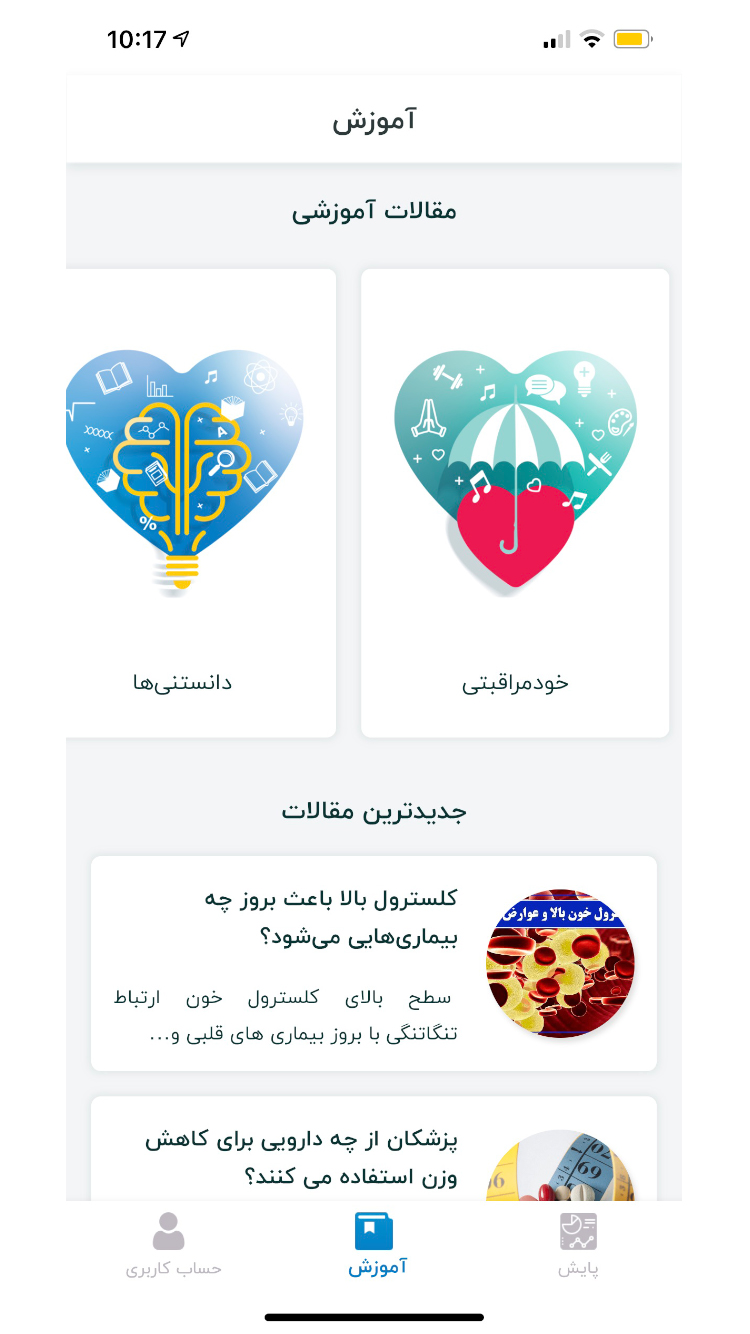Viewport: 750px width, 1334px height.
Task: Select the آموزش bookmark icon
Action: 373,1231
